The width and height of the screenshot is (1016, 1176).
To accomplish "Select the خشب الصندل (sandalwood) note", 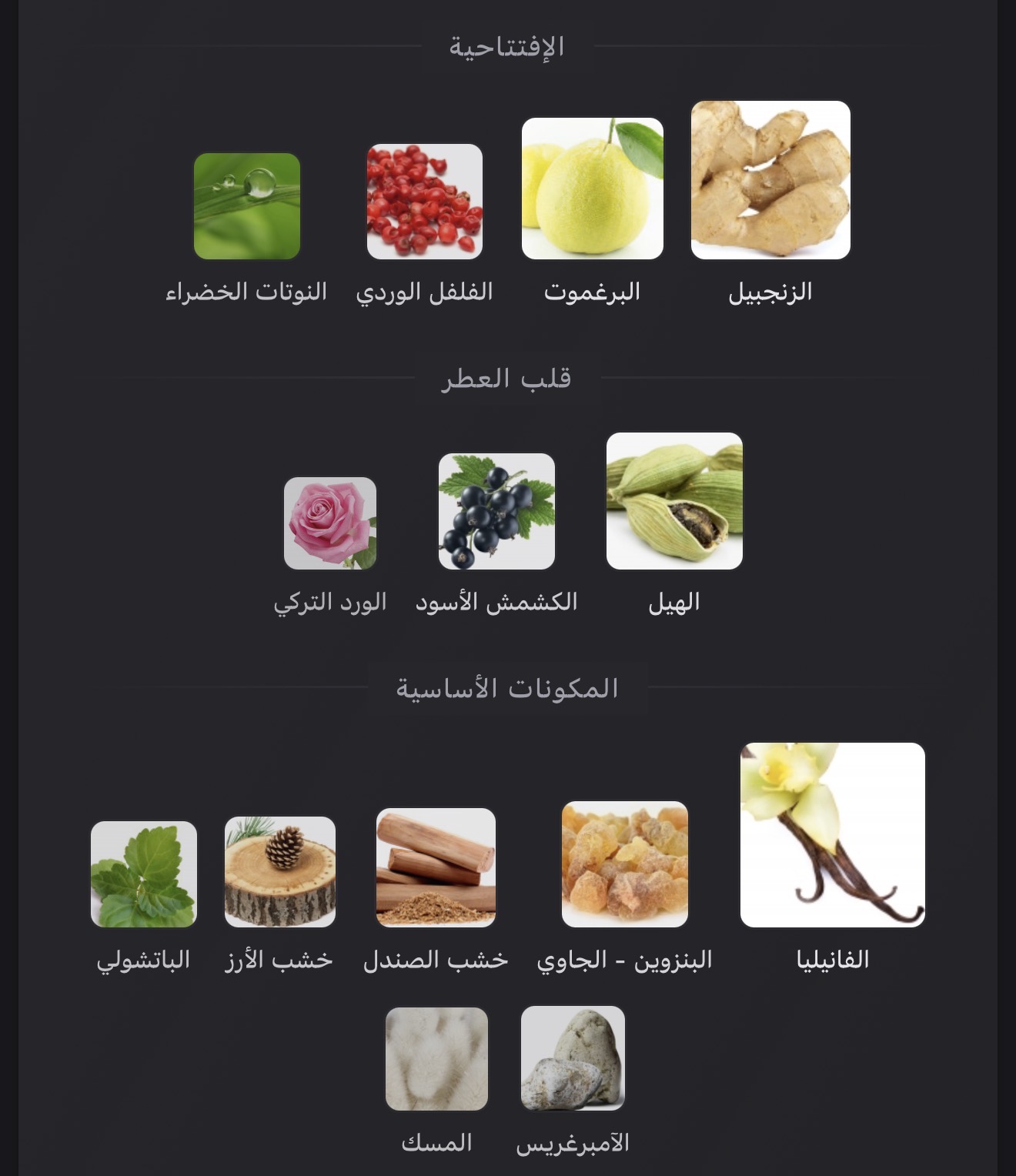I will pos(436,867).
